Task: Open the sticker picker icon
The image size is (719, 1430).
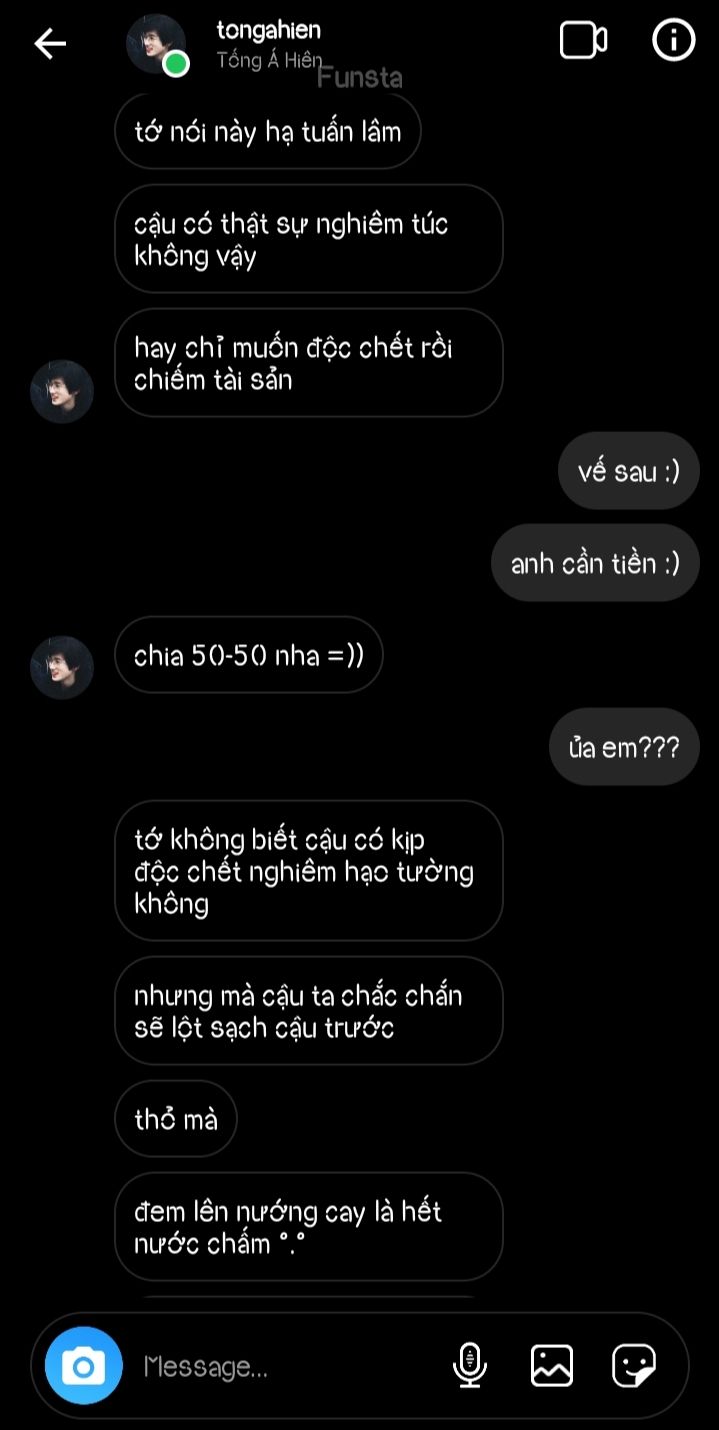Action: tap(634, 1365)
